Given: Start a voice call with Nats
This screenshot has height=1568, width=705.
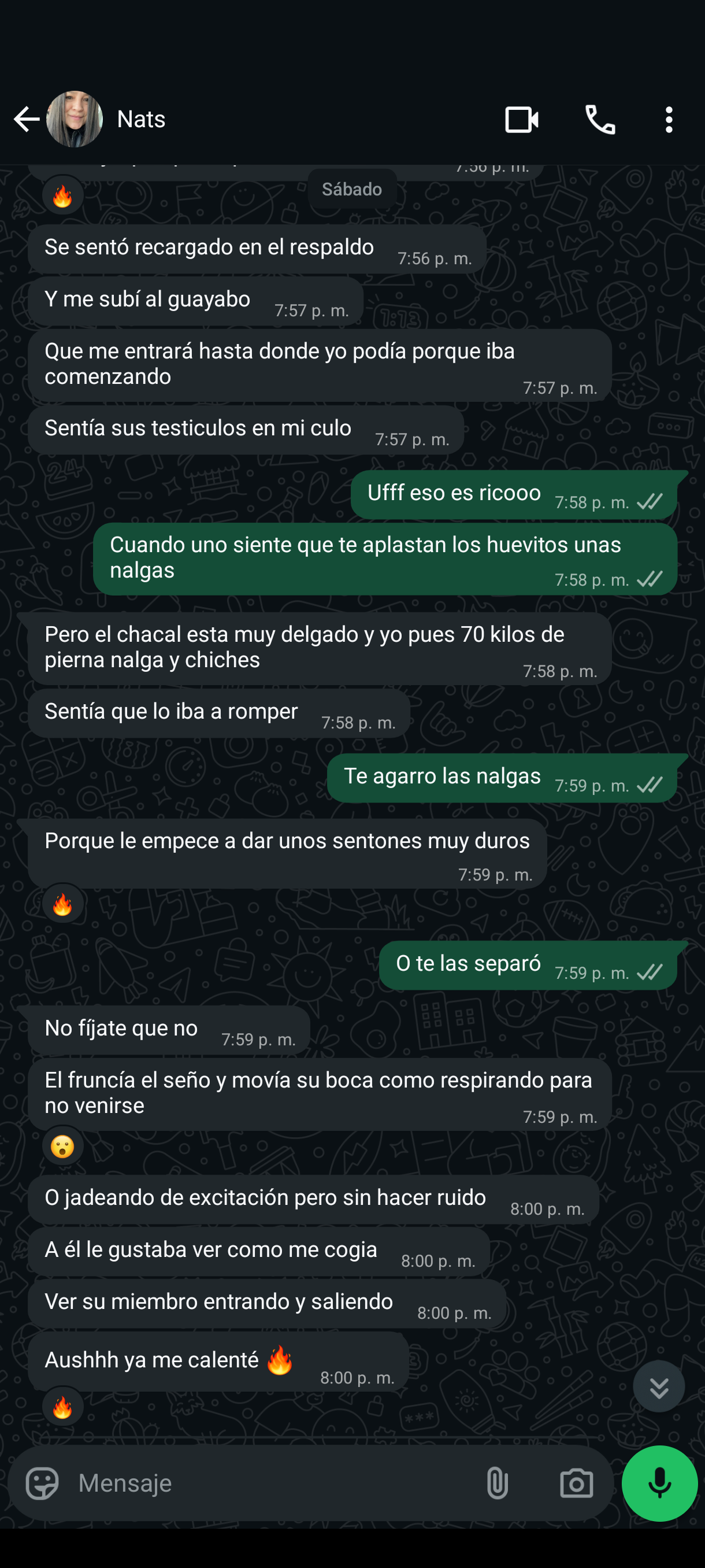Looking at the screenshot, I should pos(600,119).
